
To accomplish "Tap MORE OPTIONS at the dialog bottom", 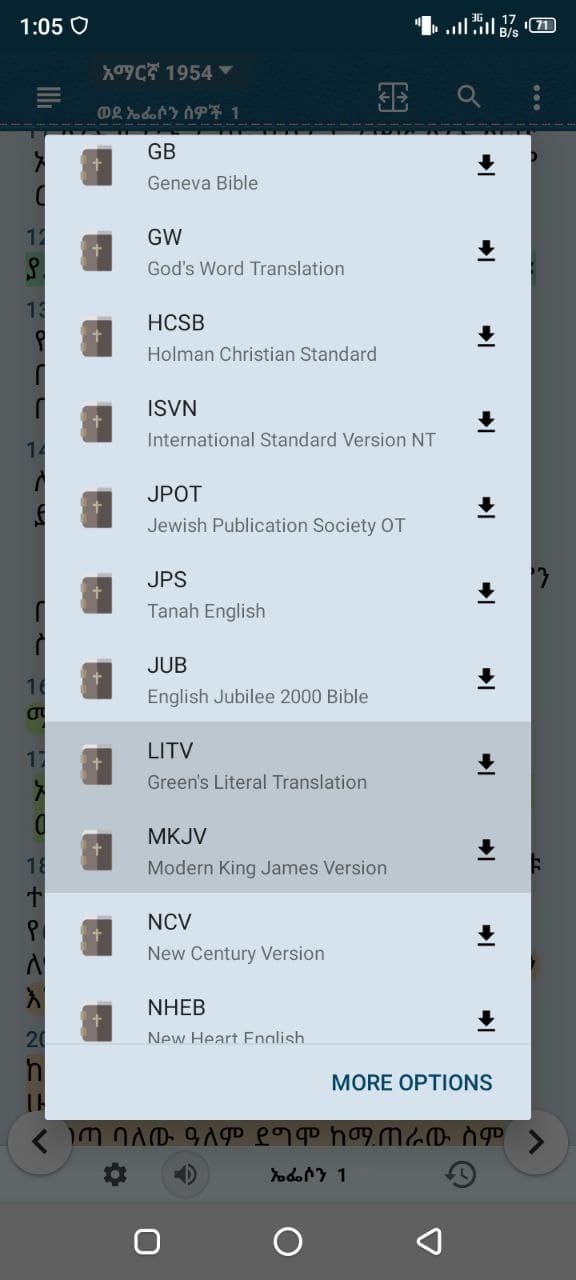I will (412, 1082).
